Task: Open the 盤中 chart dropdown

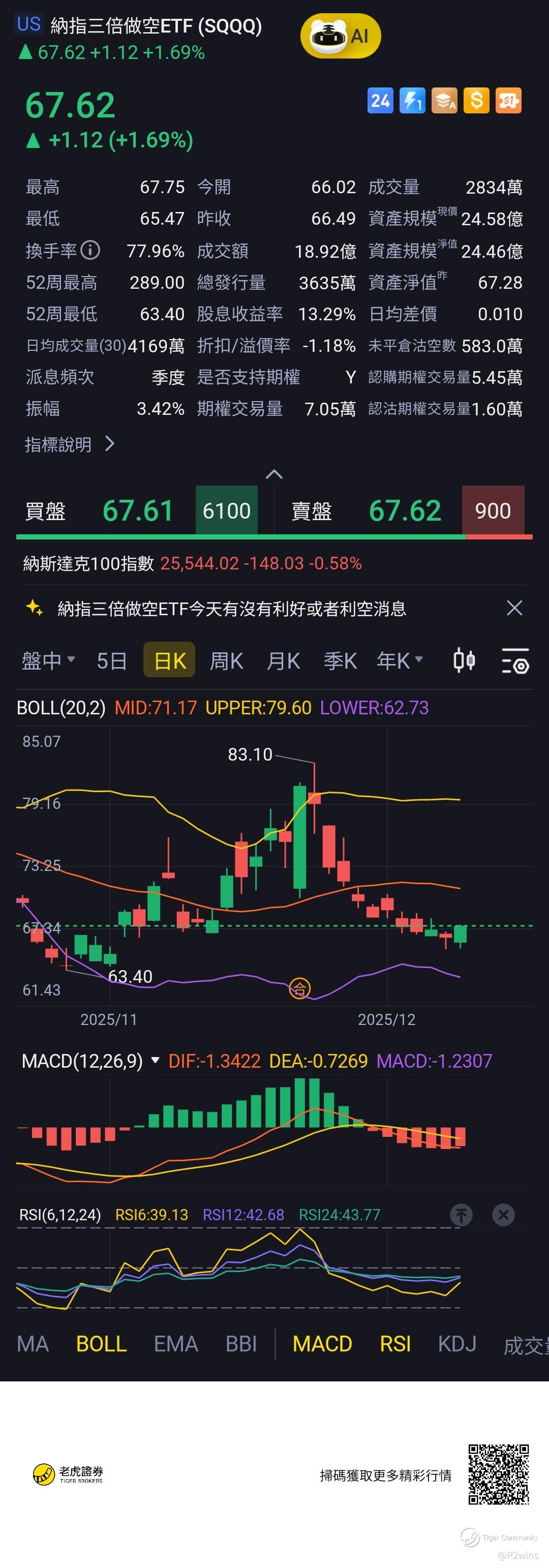Action: coord(49,660)
